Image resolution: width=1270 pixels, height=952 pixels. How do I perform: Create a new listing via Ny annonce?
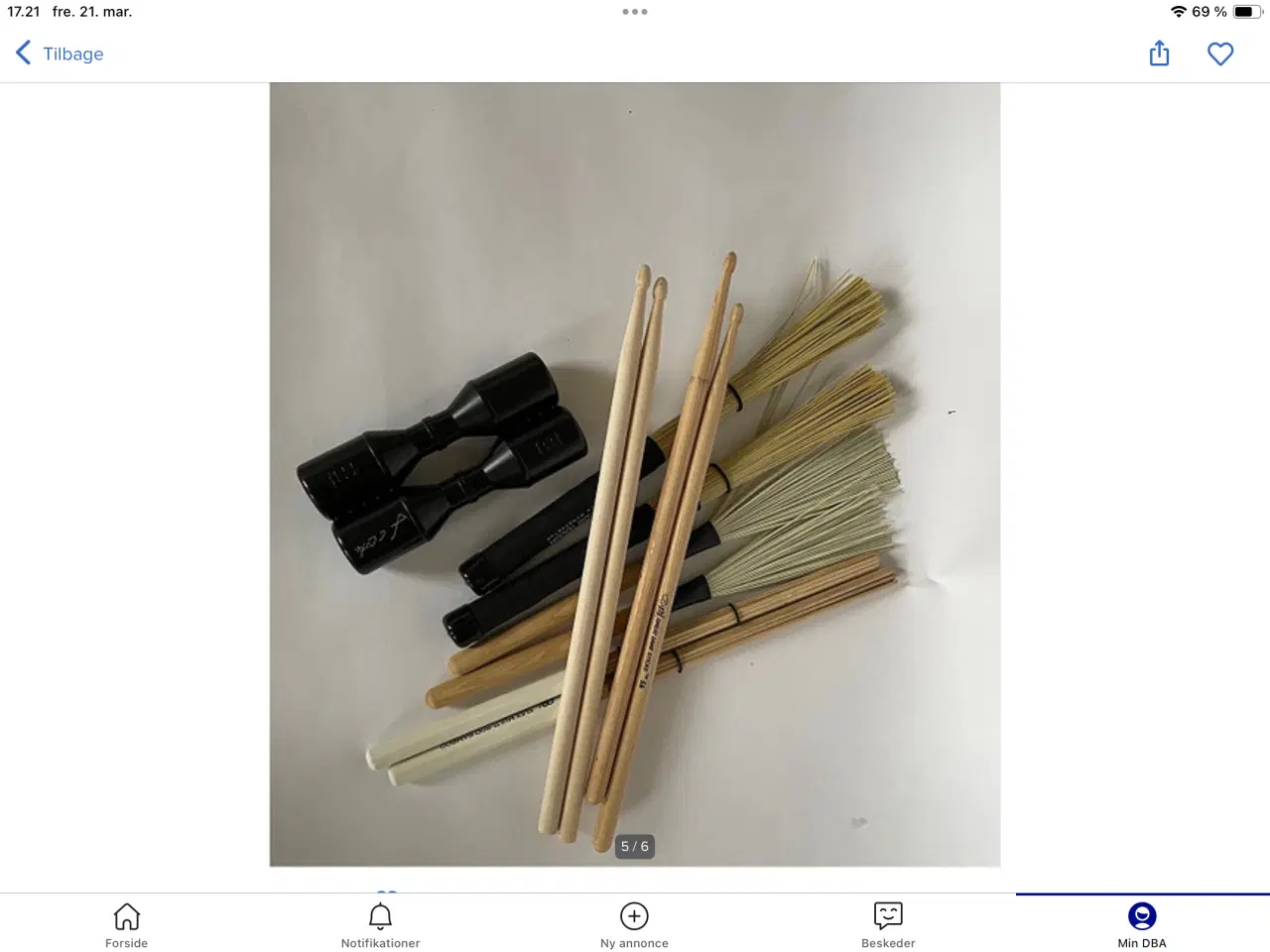[634, 924]
